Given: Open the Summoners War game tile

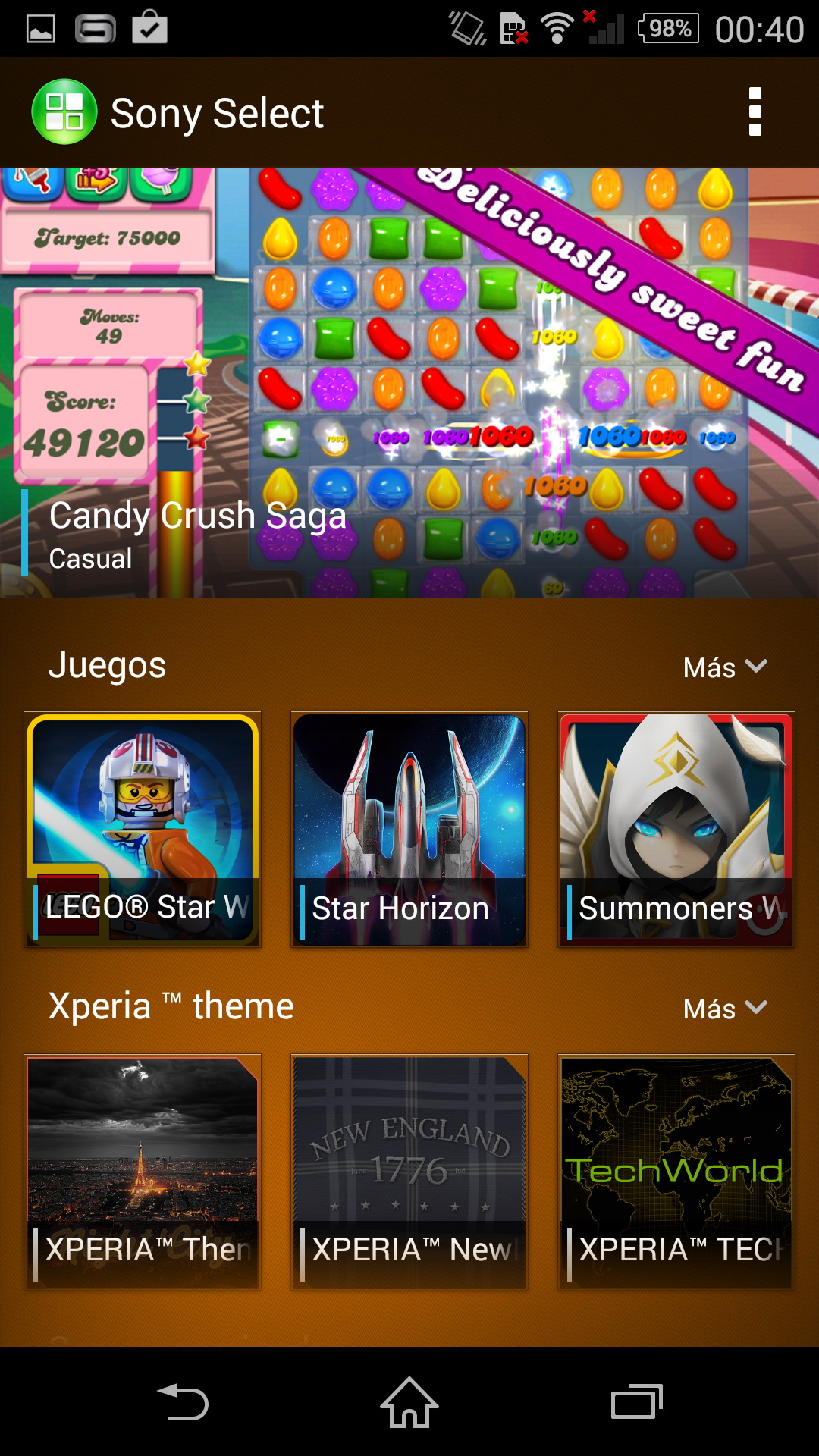Looking at the screenshot, I should (676, 829).
